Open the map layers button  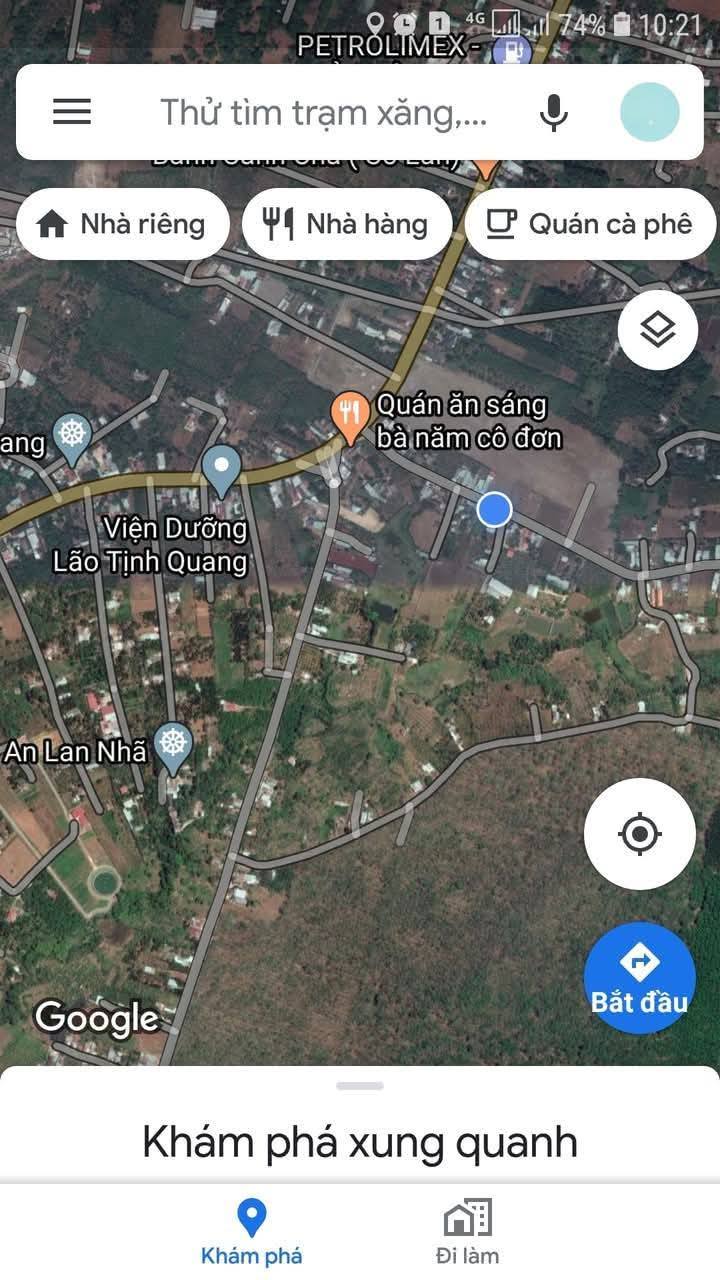658,330
